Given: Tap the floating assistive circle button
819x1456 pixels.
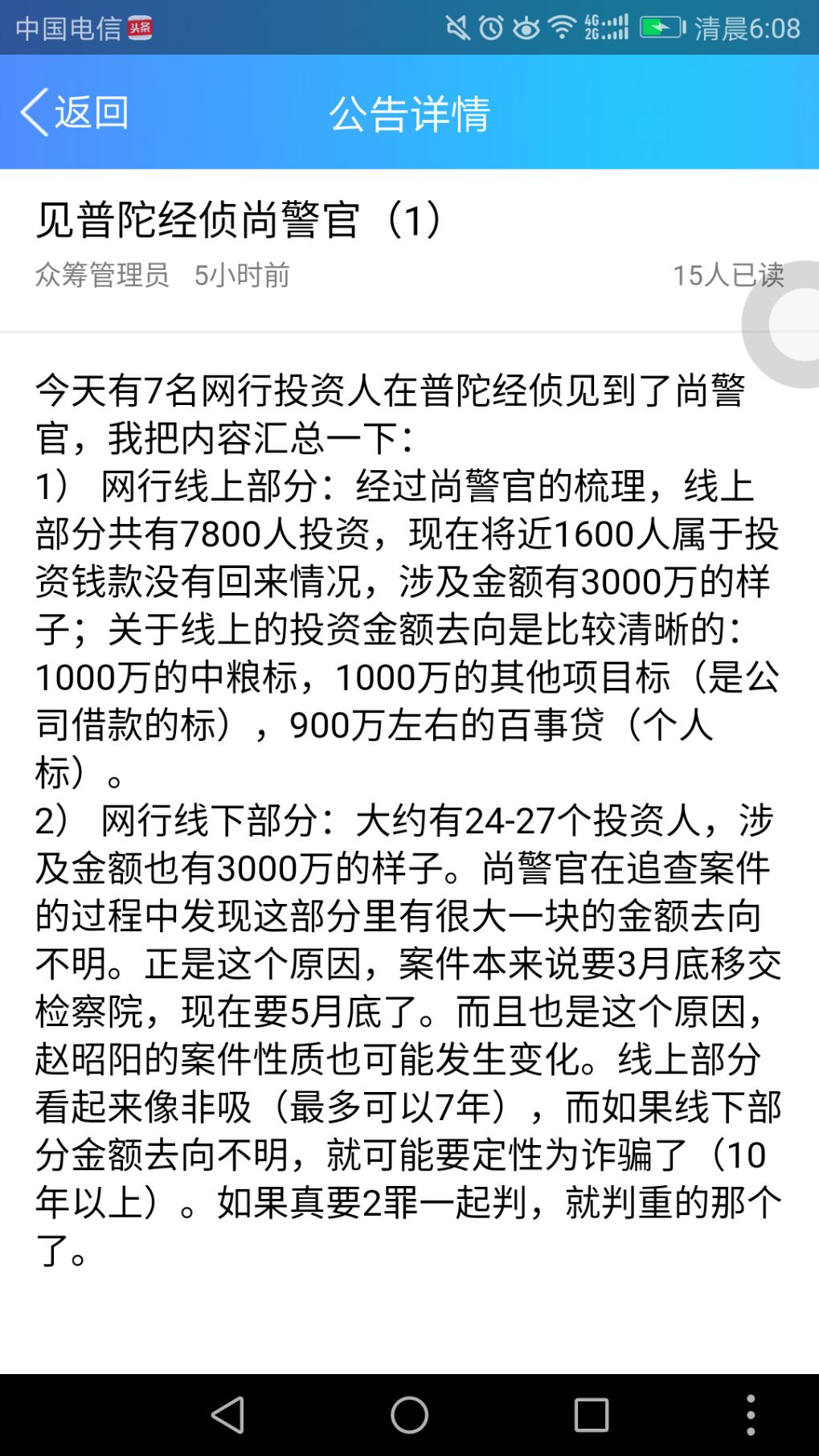Looking at the screenshot, I should coord(789,325).
